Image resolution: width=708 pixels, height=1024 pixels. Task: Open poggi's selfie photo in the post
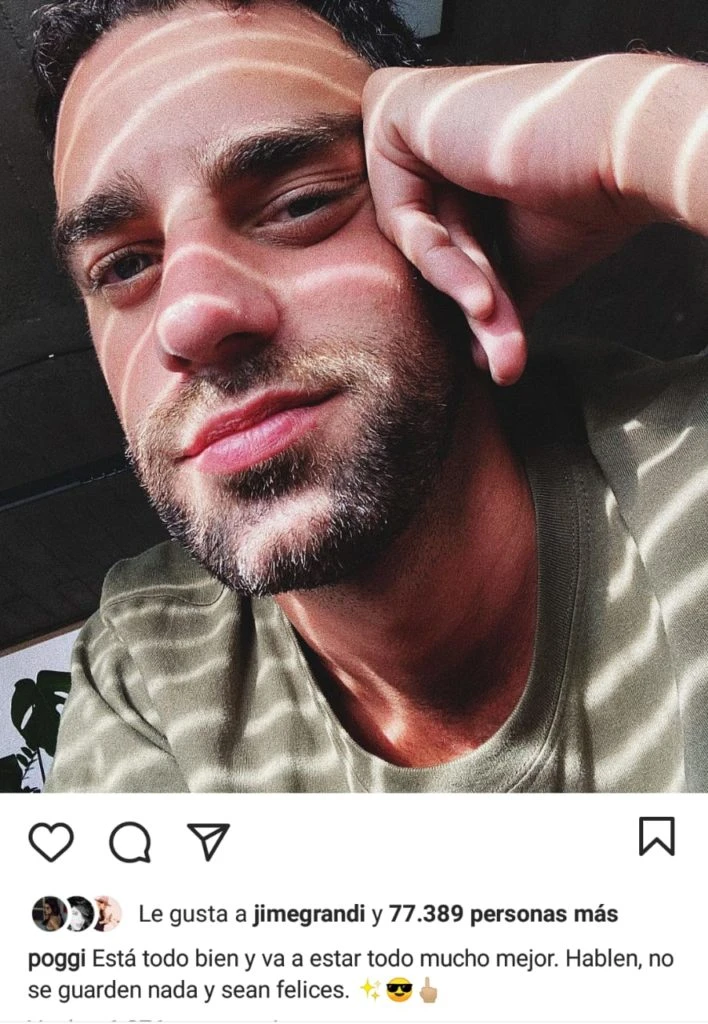[x=354, y=400]
